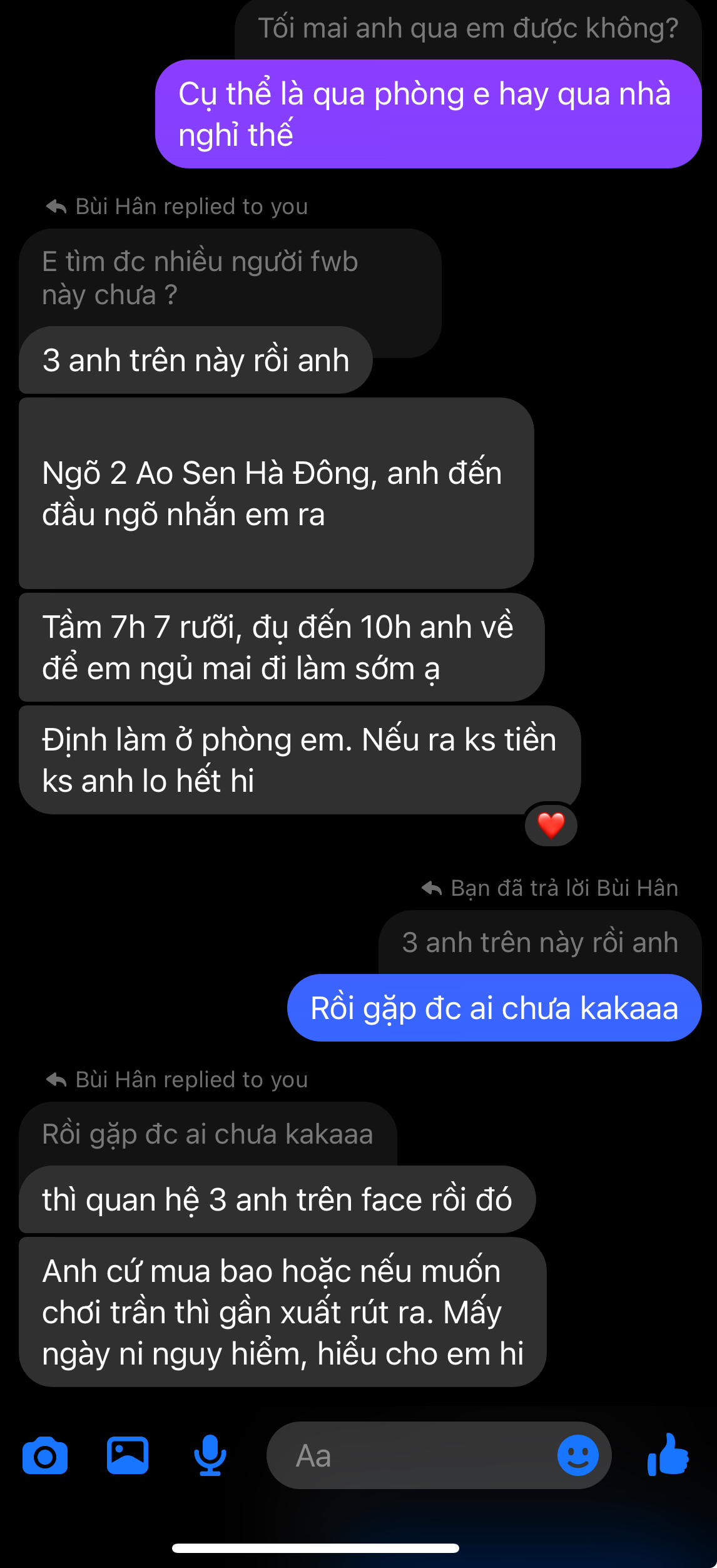
Task: Tap the microphone to record voice
Action: (210, 1456)
